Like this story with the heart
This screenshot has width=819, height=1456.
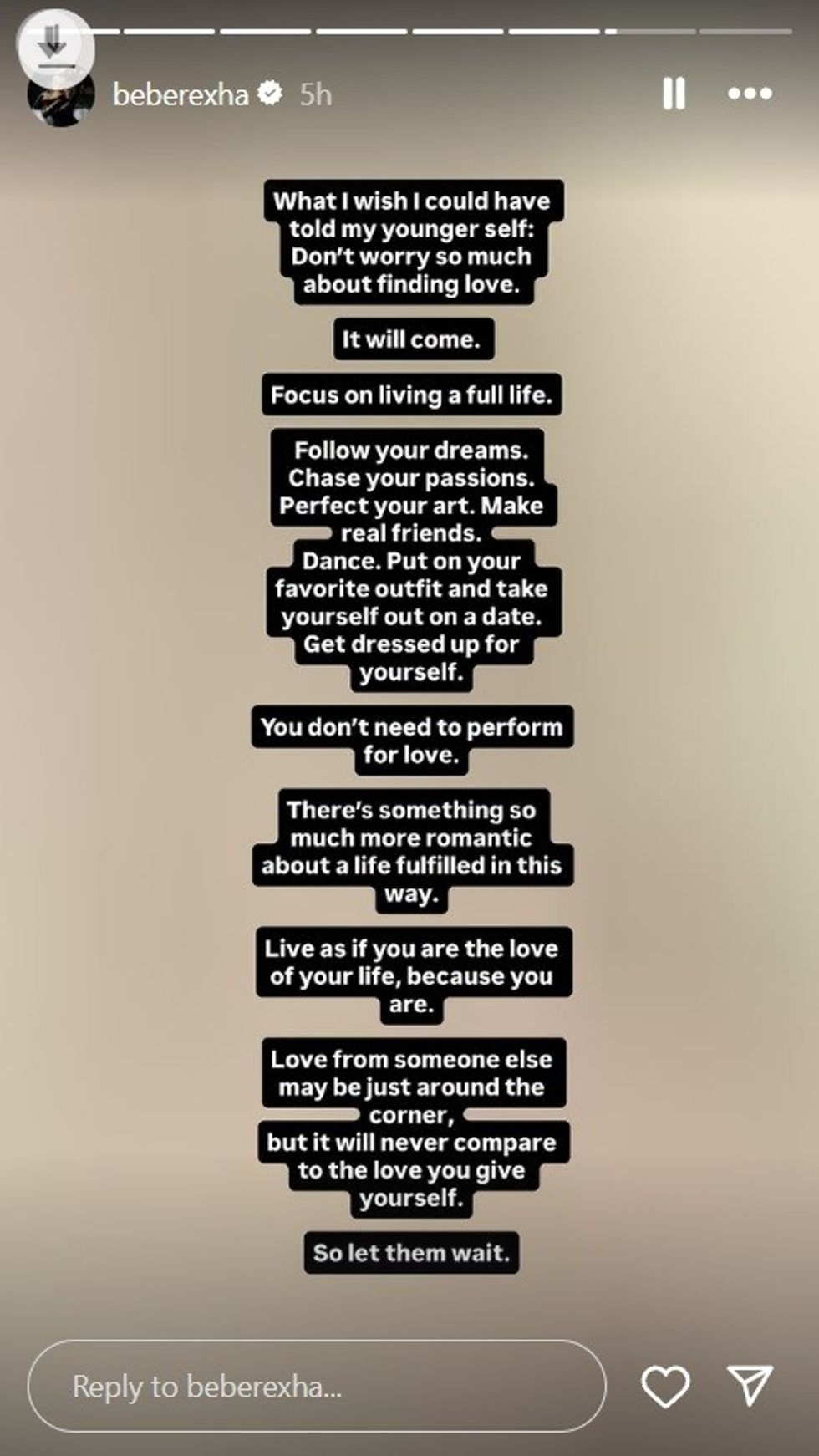665,1386
